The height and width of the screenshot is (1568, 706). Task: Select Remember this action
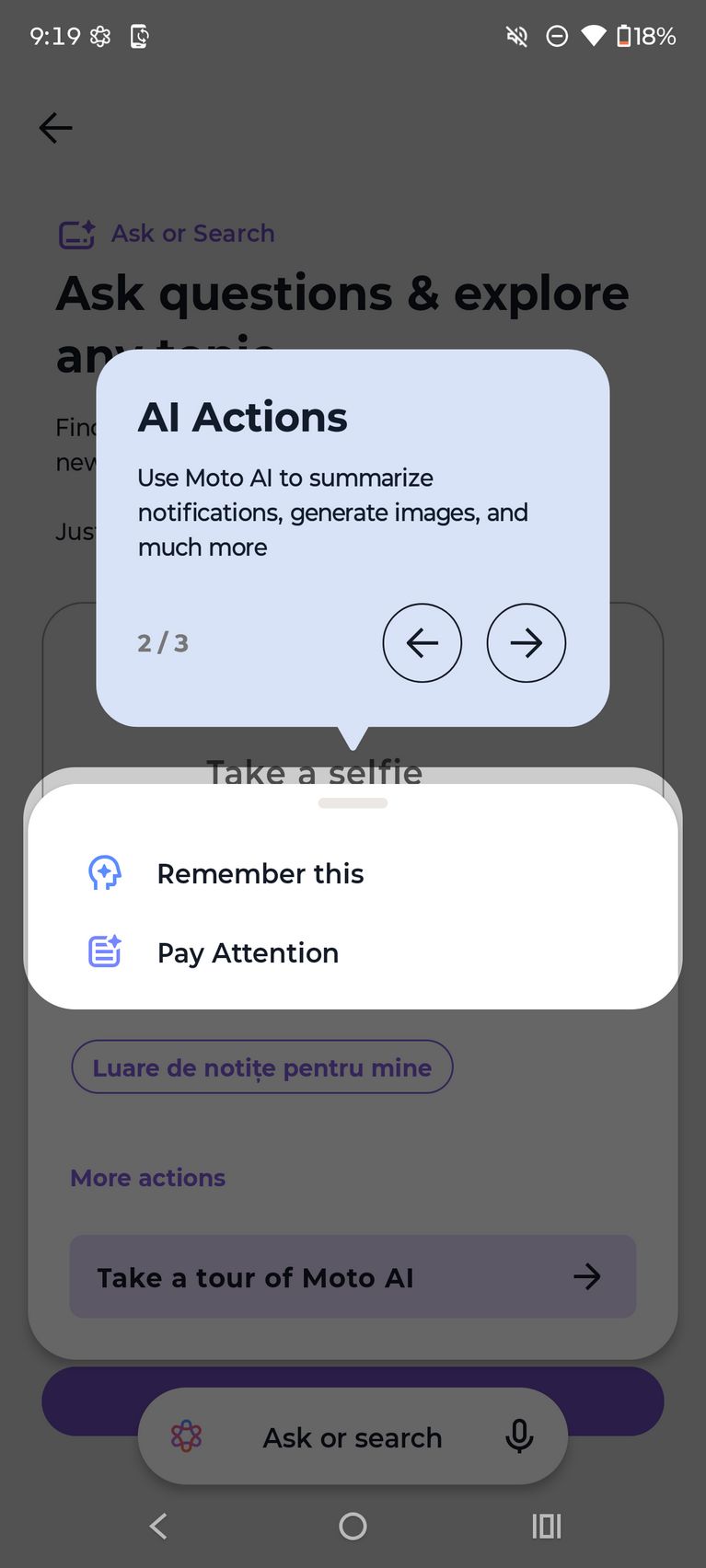(260, 873)
